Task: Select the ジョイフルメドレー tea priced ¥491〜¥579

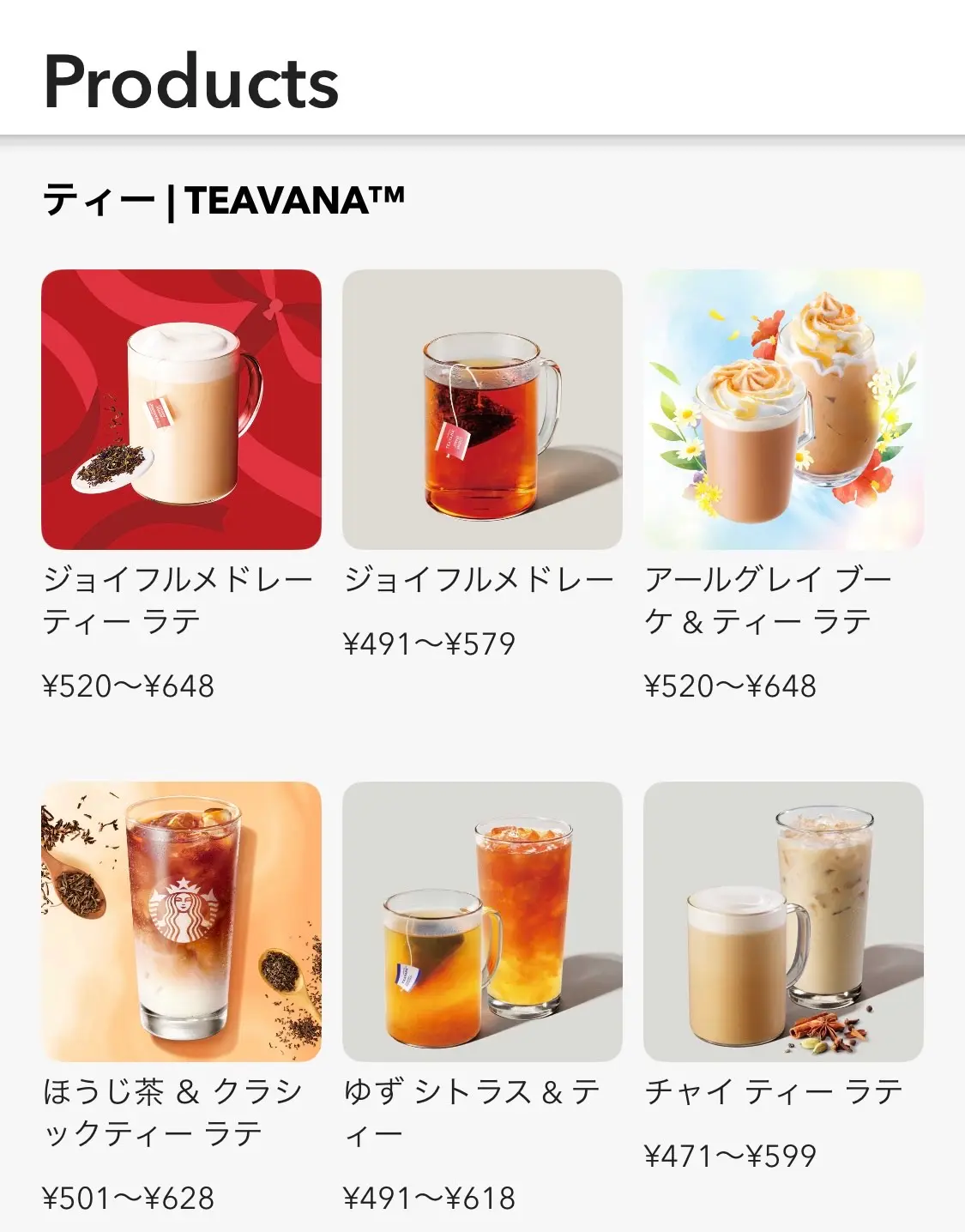Action: pos(482,409)
